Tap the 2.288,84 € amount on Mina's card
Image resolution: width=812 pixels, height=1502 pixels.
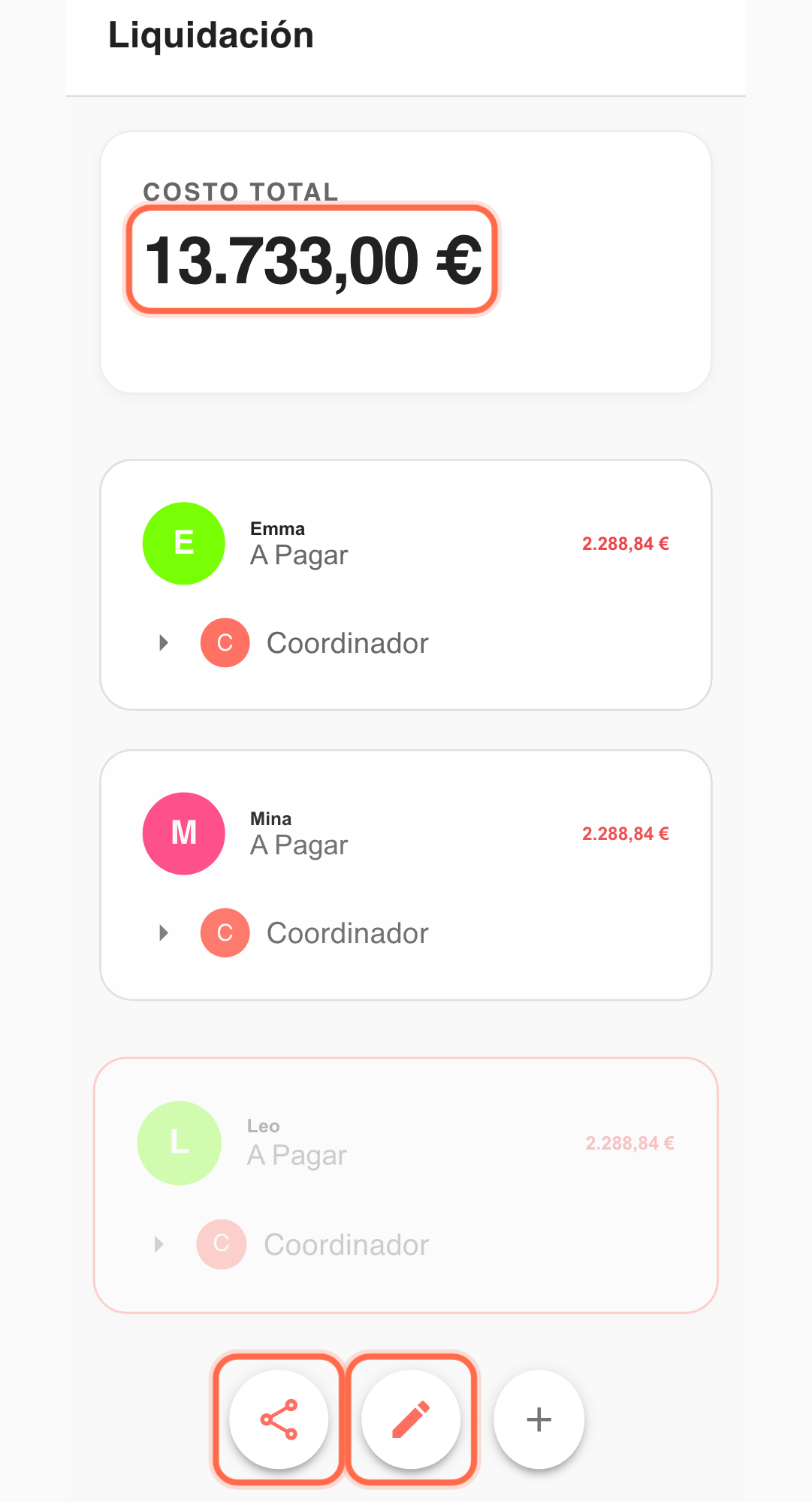coord(625,833)
